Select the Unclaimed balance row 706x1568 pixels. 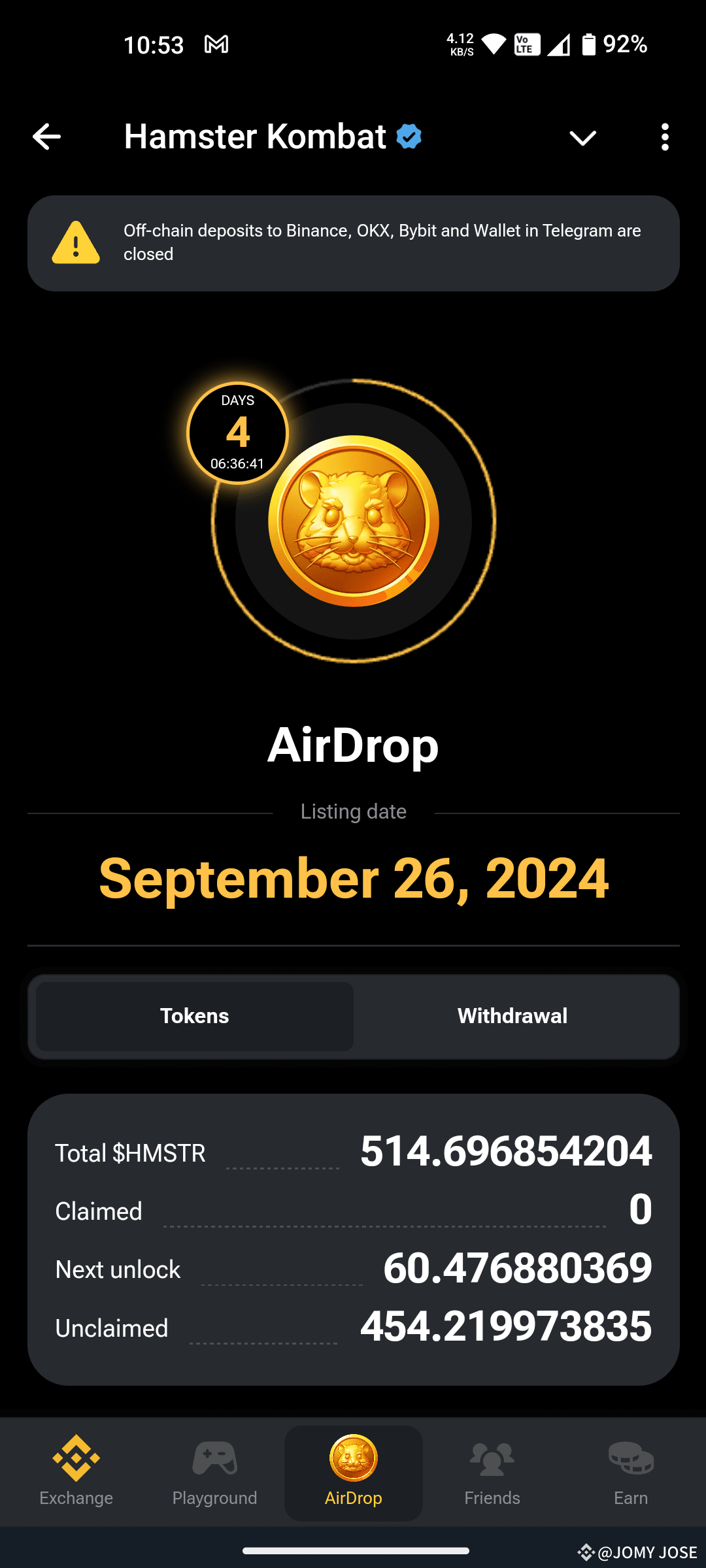point(353,1326)
